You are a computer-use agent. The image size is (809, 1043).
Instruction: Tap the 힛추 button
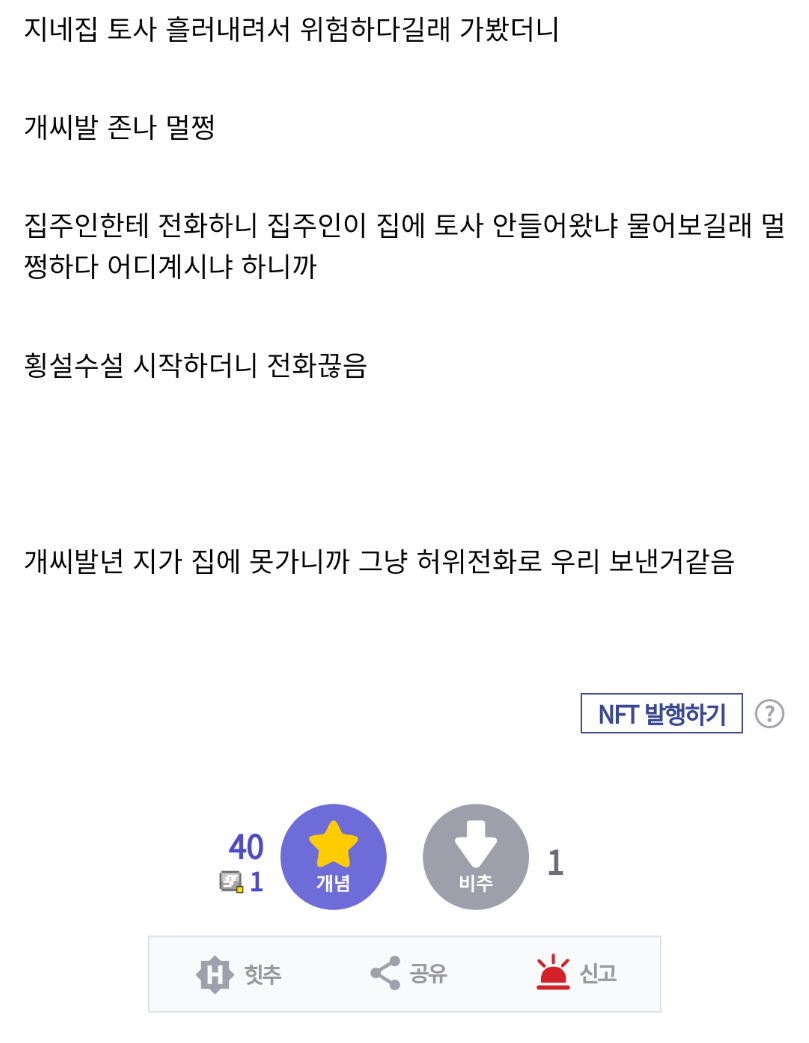[239, 974]
